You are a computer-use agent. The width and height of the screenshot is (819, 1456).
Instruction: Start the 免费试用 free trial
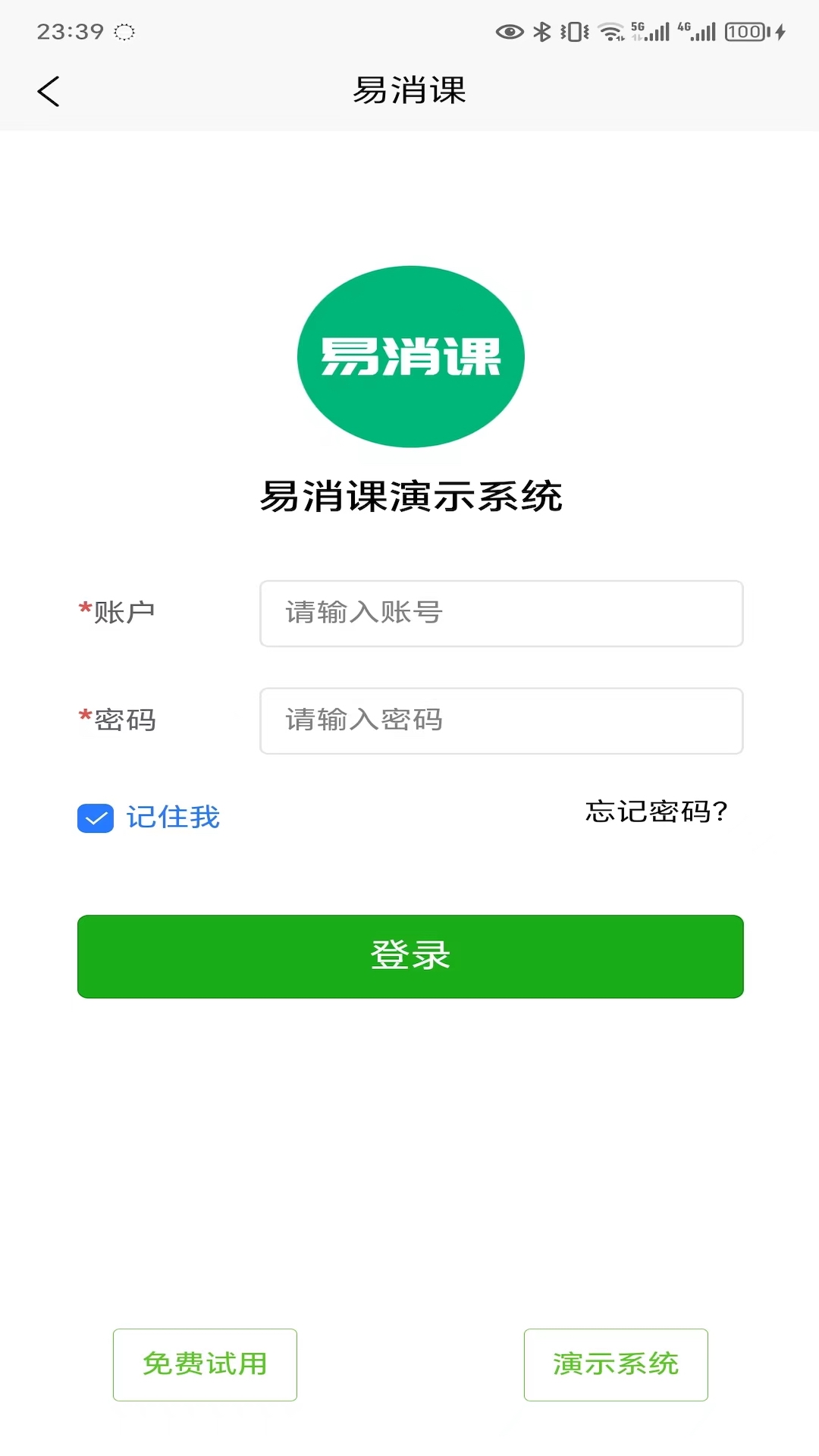pyautogui.click(x=205, y=1364)
